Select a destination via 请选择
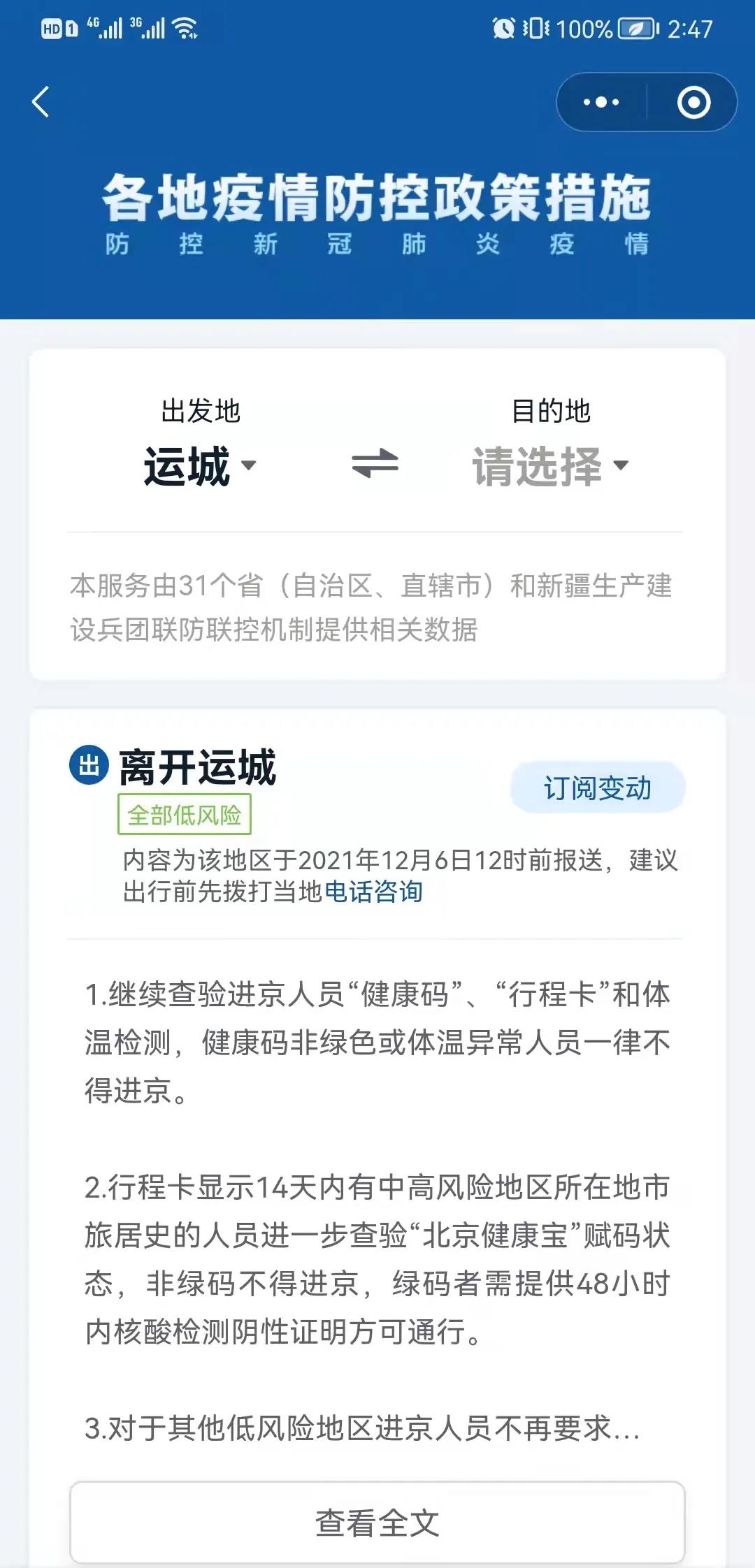This screenshot has width=755, height=1568. (x=550, y=466)
